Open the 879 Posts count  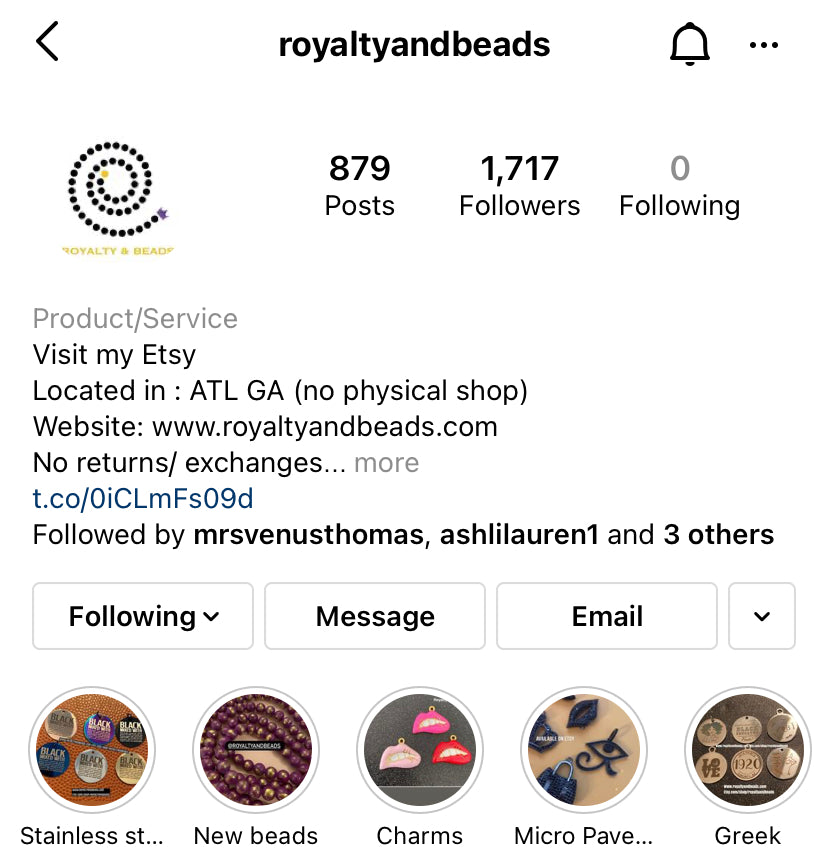point(359,185)
